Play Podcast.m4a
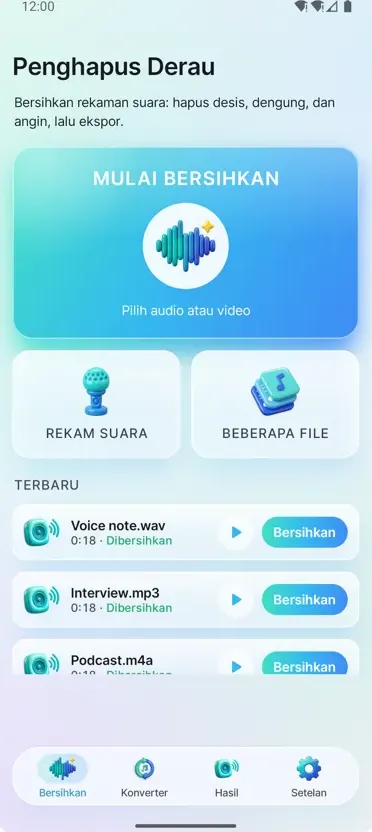Viewport: 372px width, 832px height. (236, 666)
